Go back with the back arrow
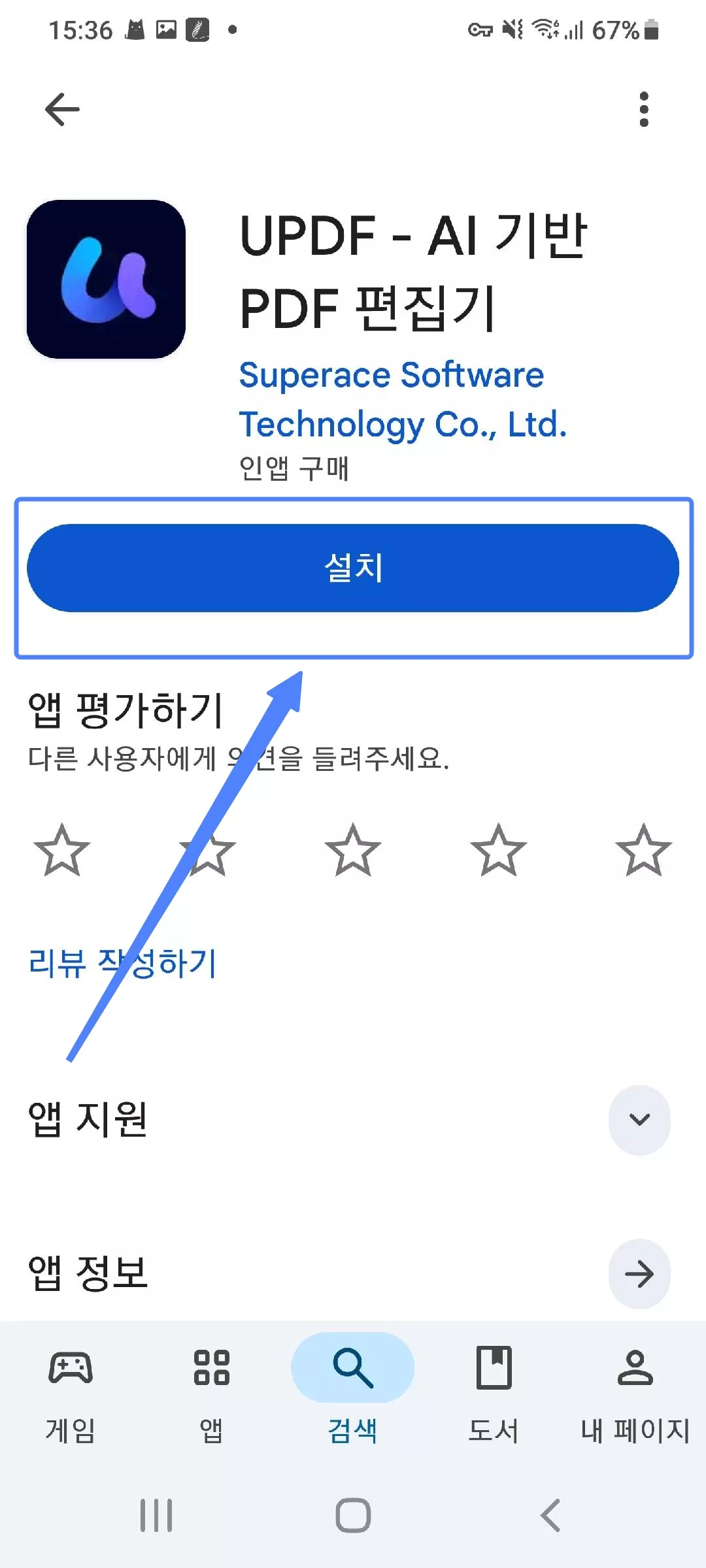The image size is (706, 1568). click(62, 108)
